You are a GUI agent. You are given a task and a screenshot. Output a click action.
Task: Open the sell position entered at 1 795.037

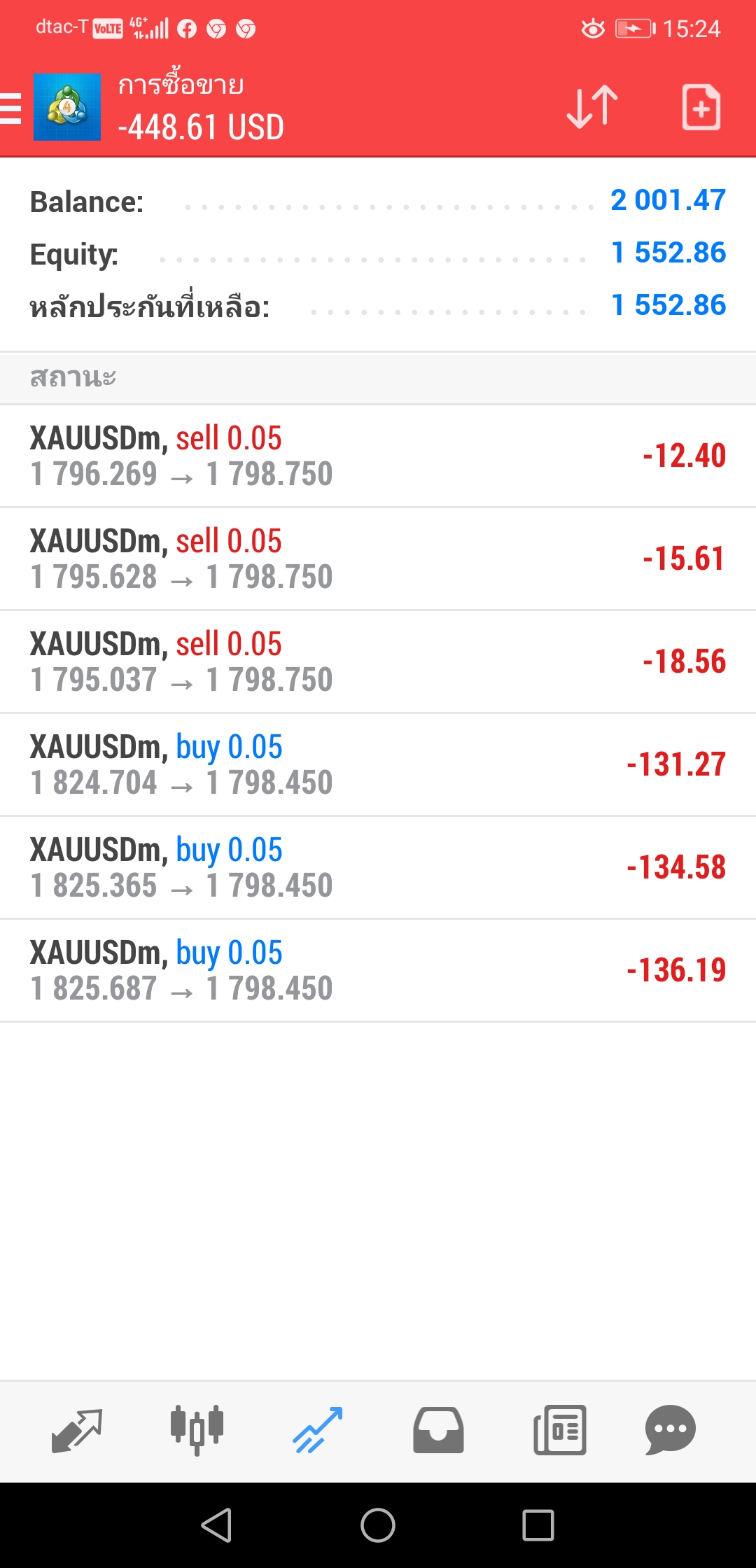coord(378,661)
